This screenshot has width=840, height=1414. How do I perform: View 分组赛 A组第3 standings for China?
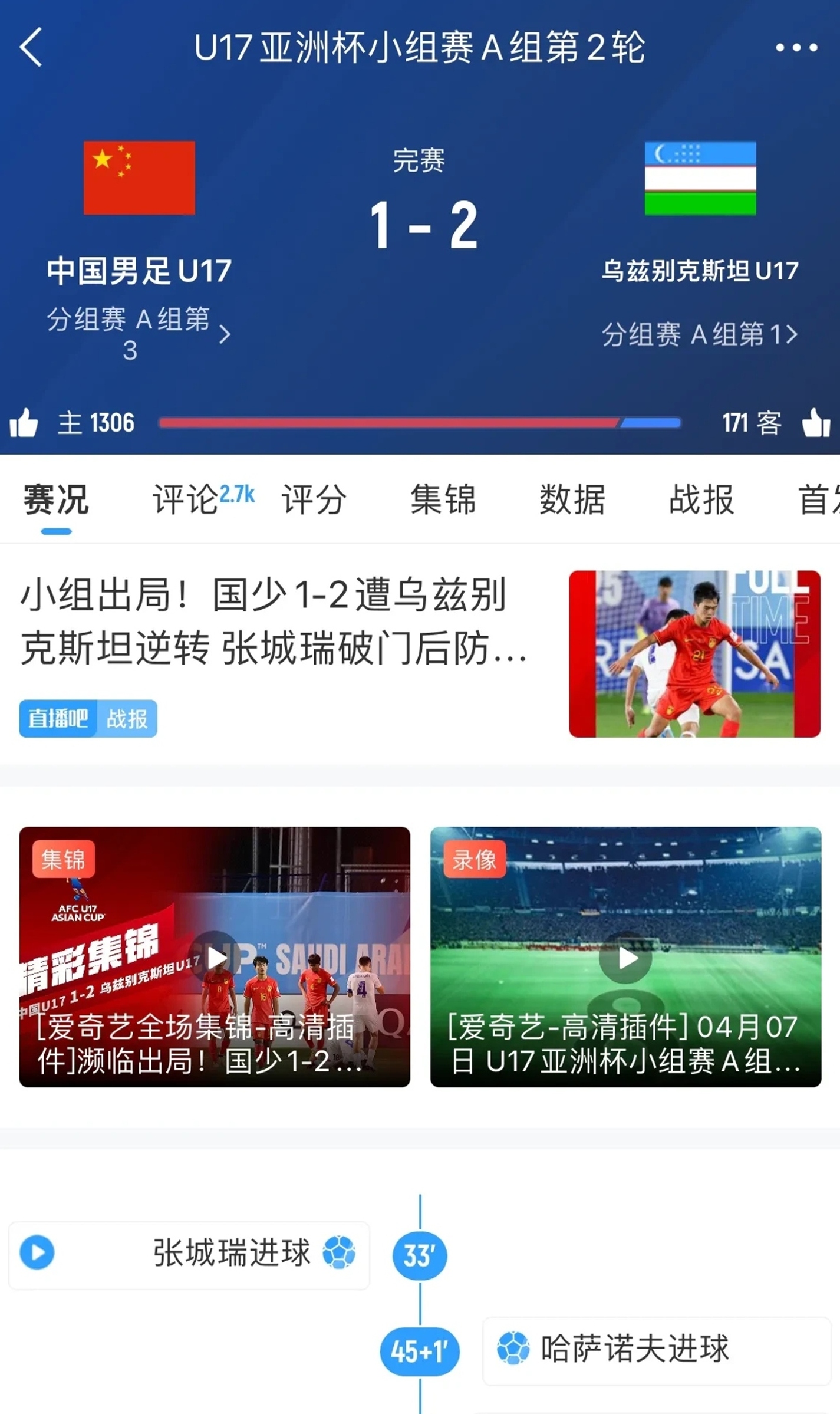(139, 334)
